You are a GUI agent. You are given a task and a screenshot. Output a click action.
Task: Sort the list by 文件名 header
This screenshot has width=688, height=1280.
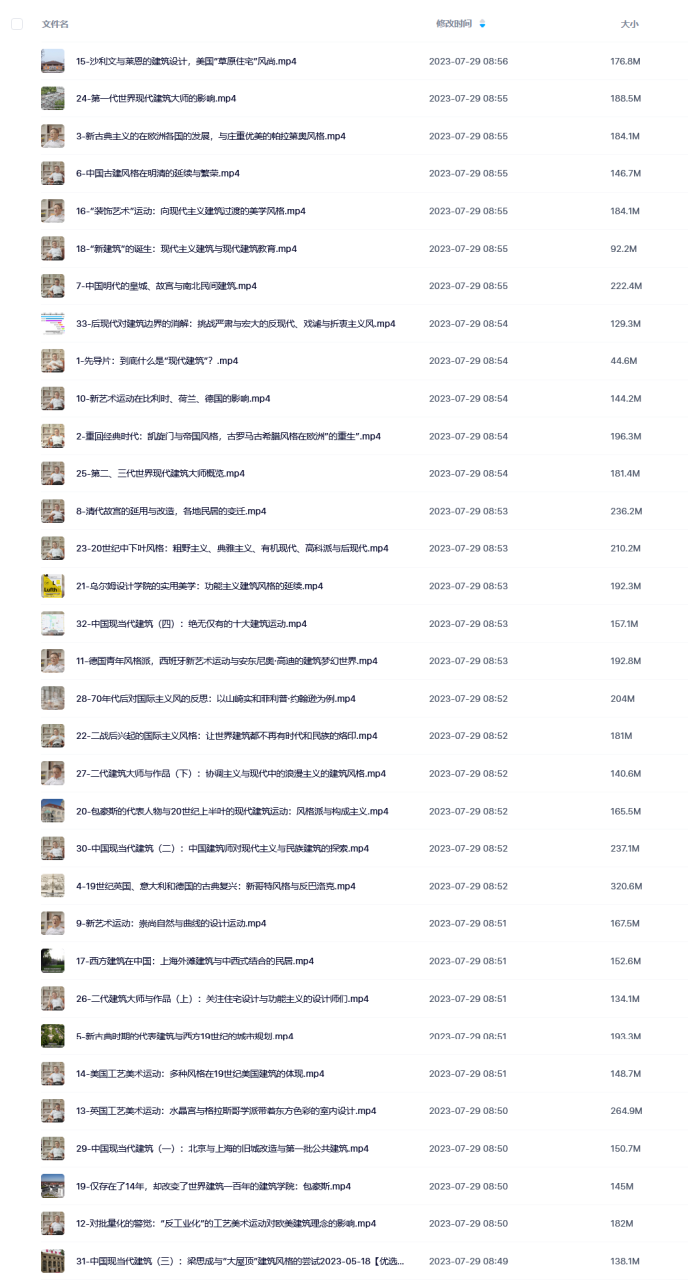click(55, 24)
